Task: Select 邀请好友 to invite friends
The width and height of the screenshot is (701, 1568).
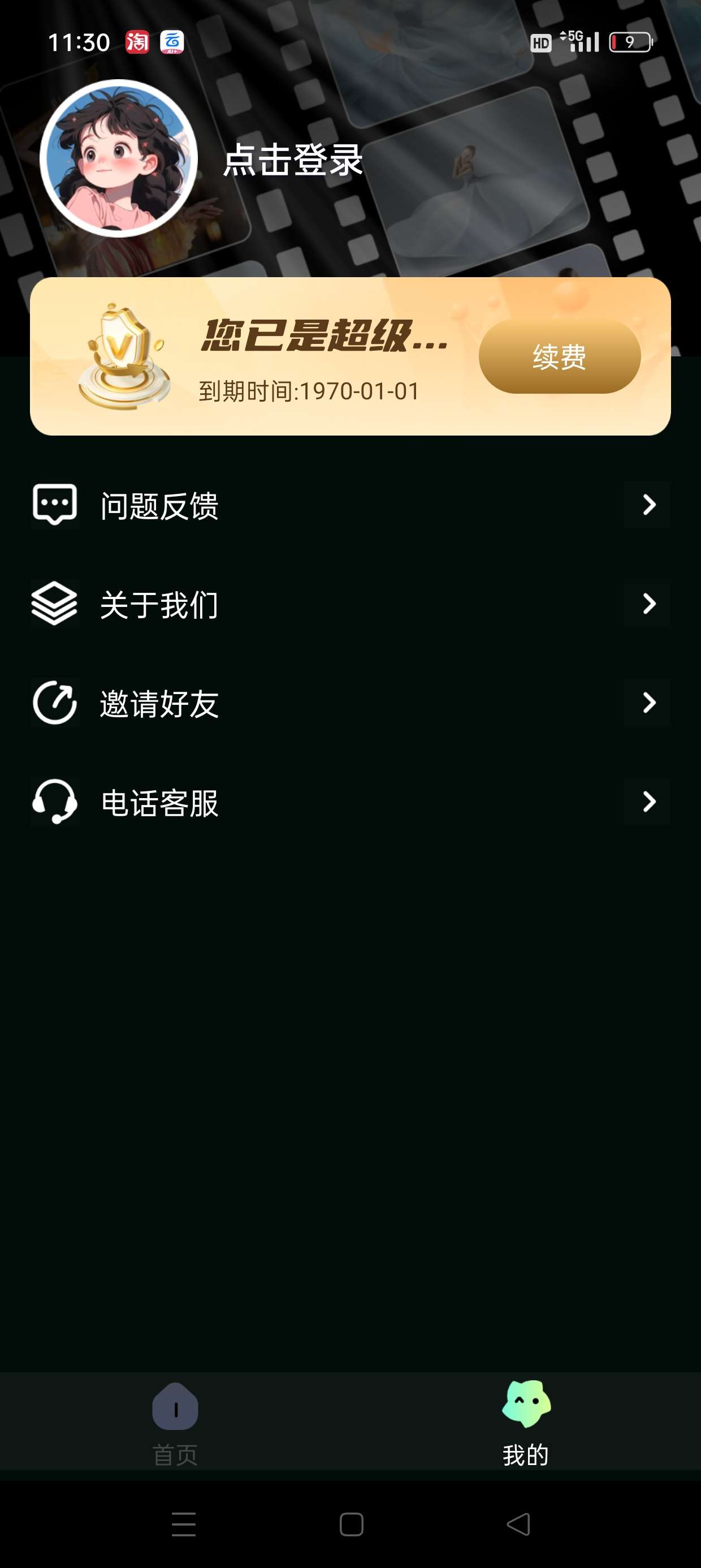Action: 350,704
